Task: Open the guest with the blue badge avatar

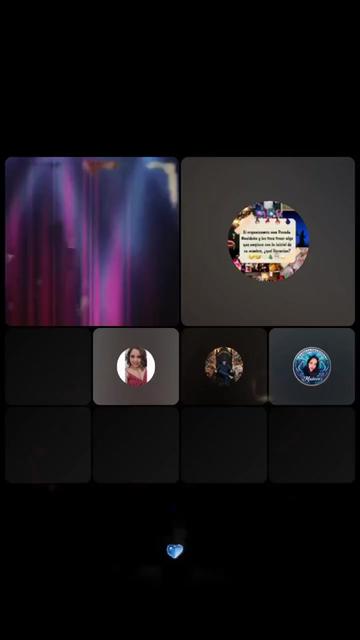Action: (x=312, y=366)
